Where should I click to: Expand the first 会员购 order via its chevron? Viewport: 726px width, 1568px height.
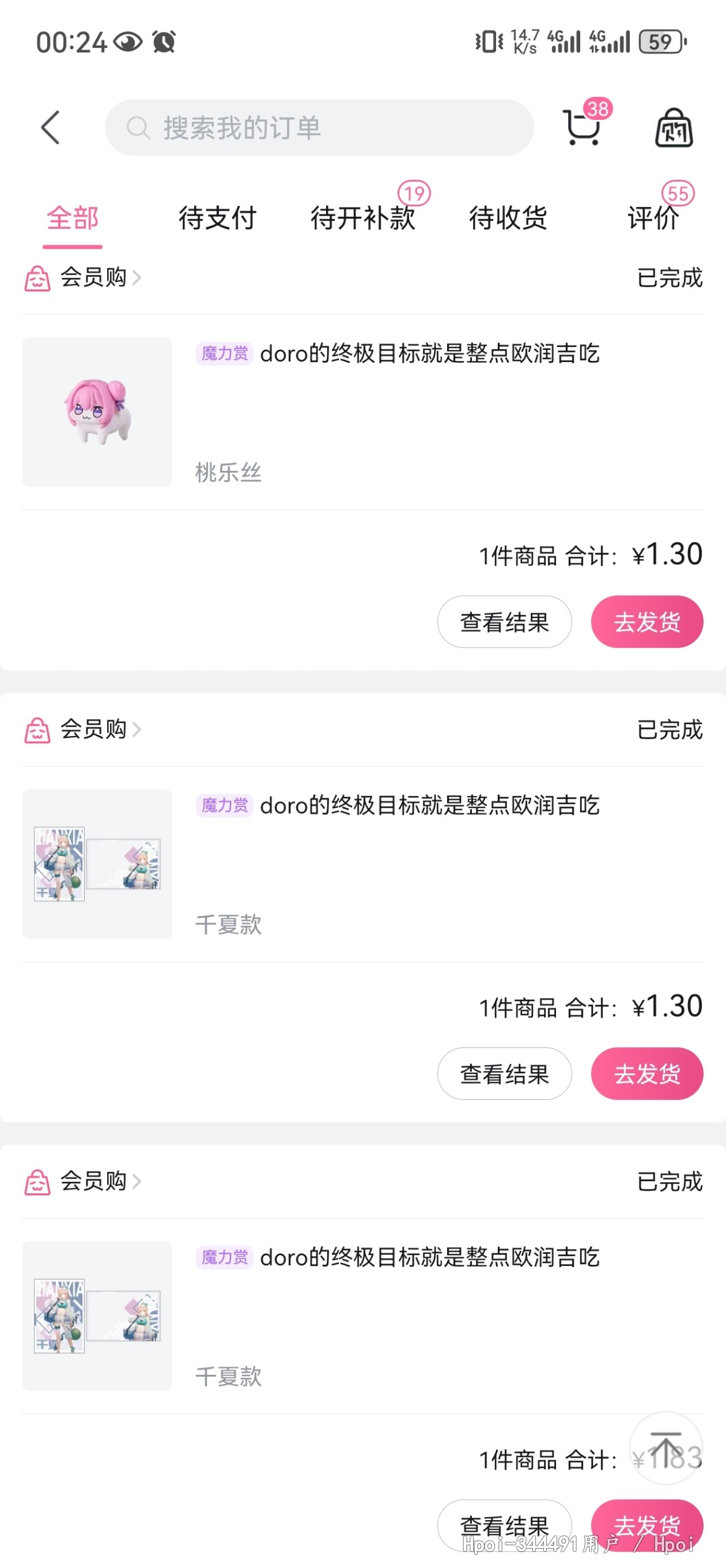[139, 278]
